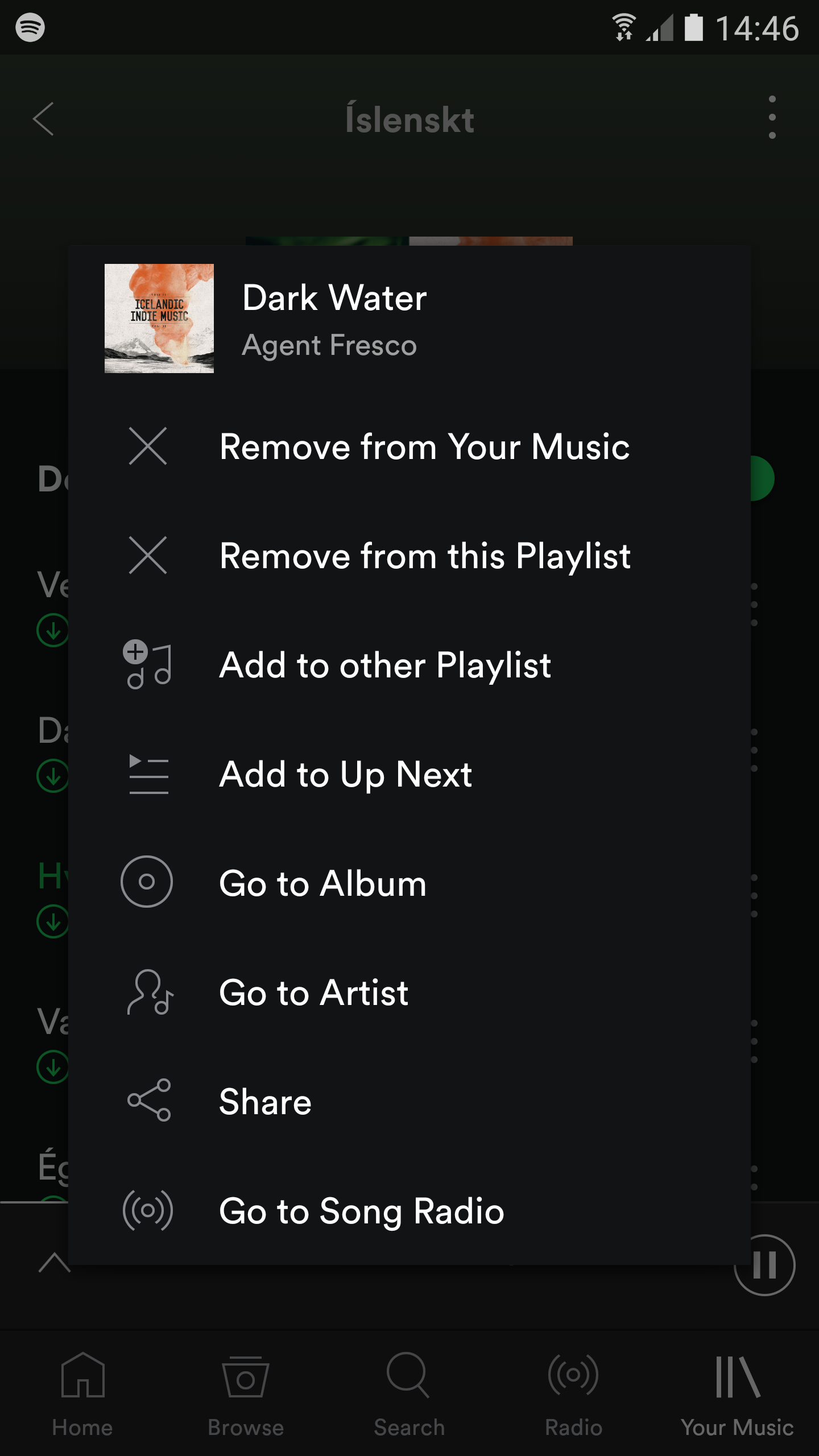819x1456 pixels.
Task: Remove Dark Water from this Playlist
Action: pyautogui.click(x=424, y=556)
